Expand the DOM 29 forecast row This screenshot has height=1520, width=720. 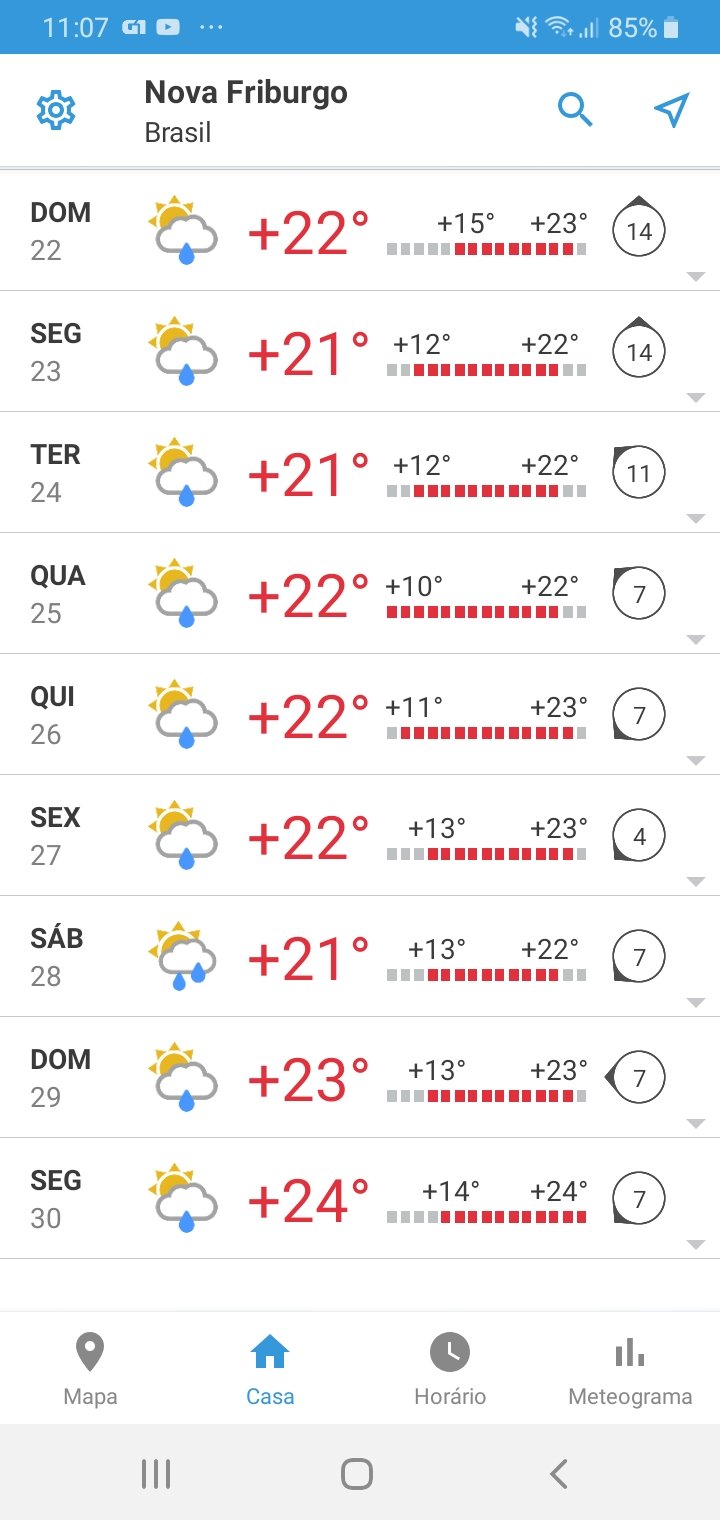pos(360,1078)
